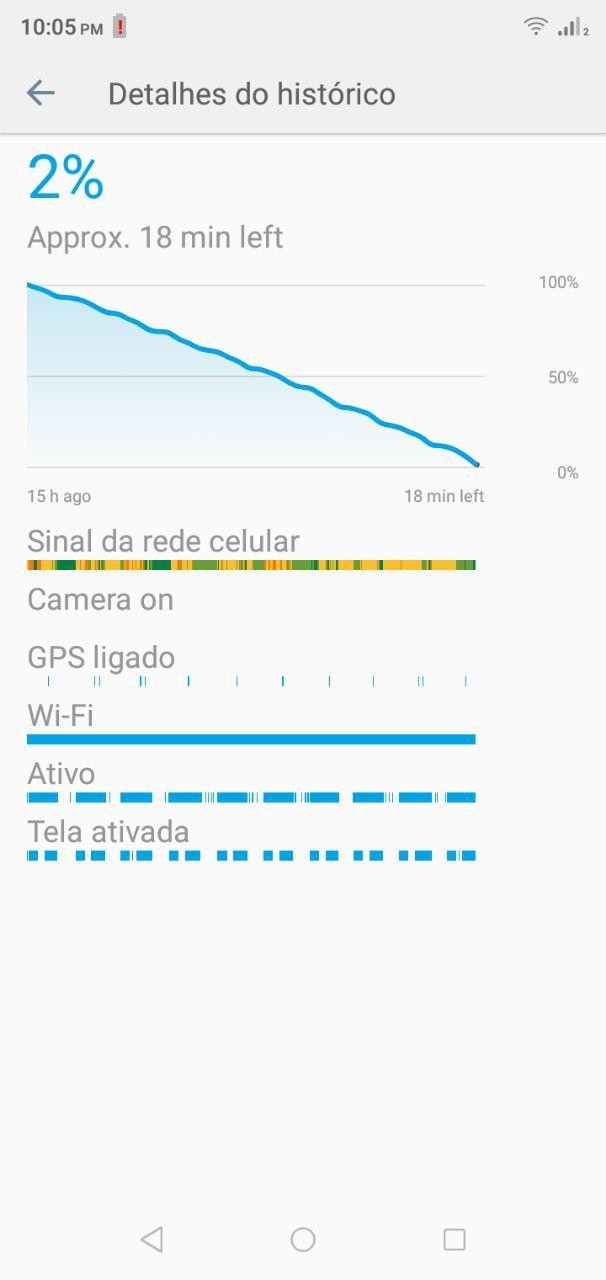Image resolution: width=606 pixels, height=1280 pixels.
Task: Go back from Detalhes do histórico
Action: 40,93
